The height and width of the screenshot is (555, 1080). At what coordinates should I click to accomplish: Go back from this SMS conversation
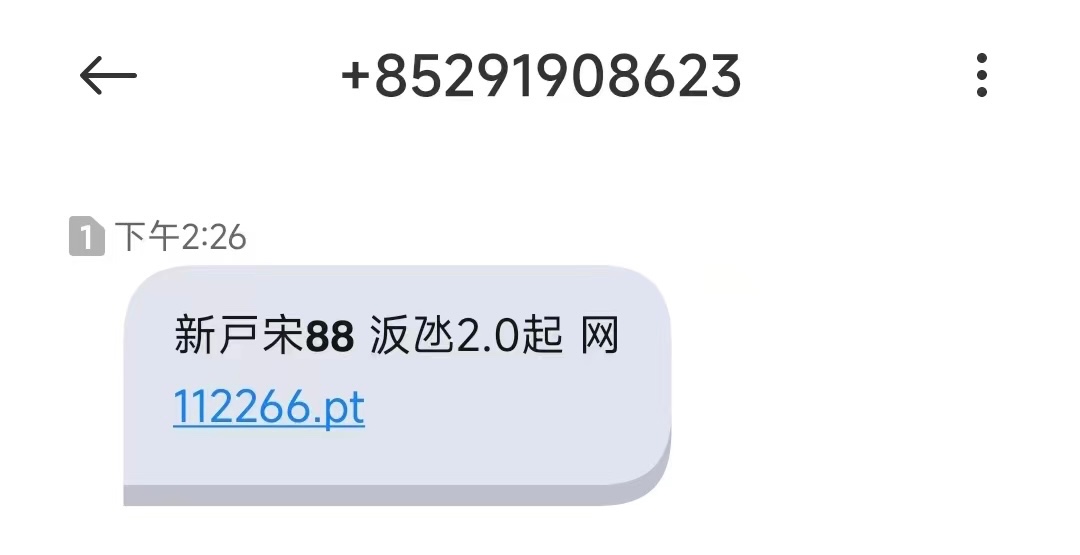108,76
